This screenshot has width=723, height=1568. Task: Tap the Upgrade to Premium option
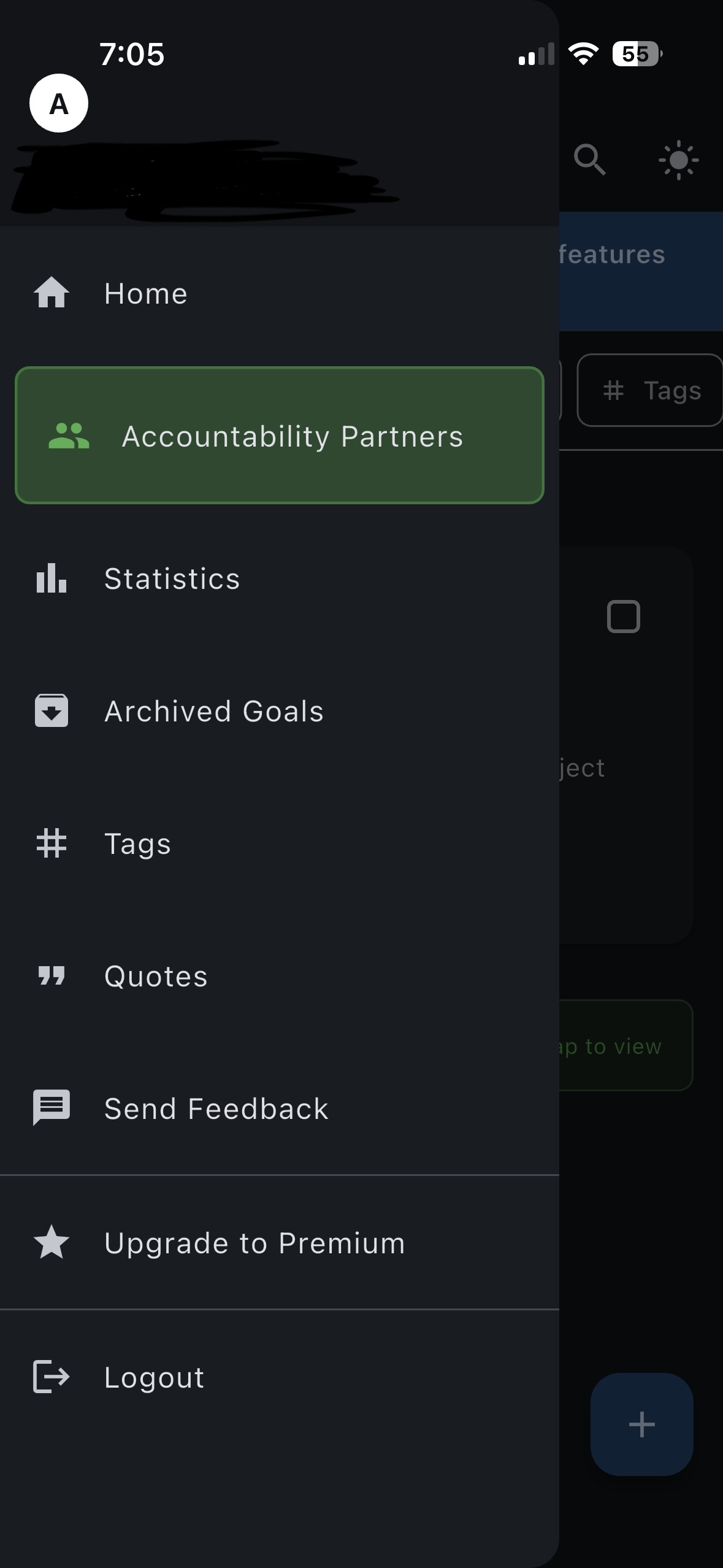[x=254, y=1243]
